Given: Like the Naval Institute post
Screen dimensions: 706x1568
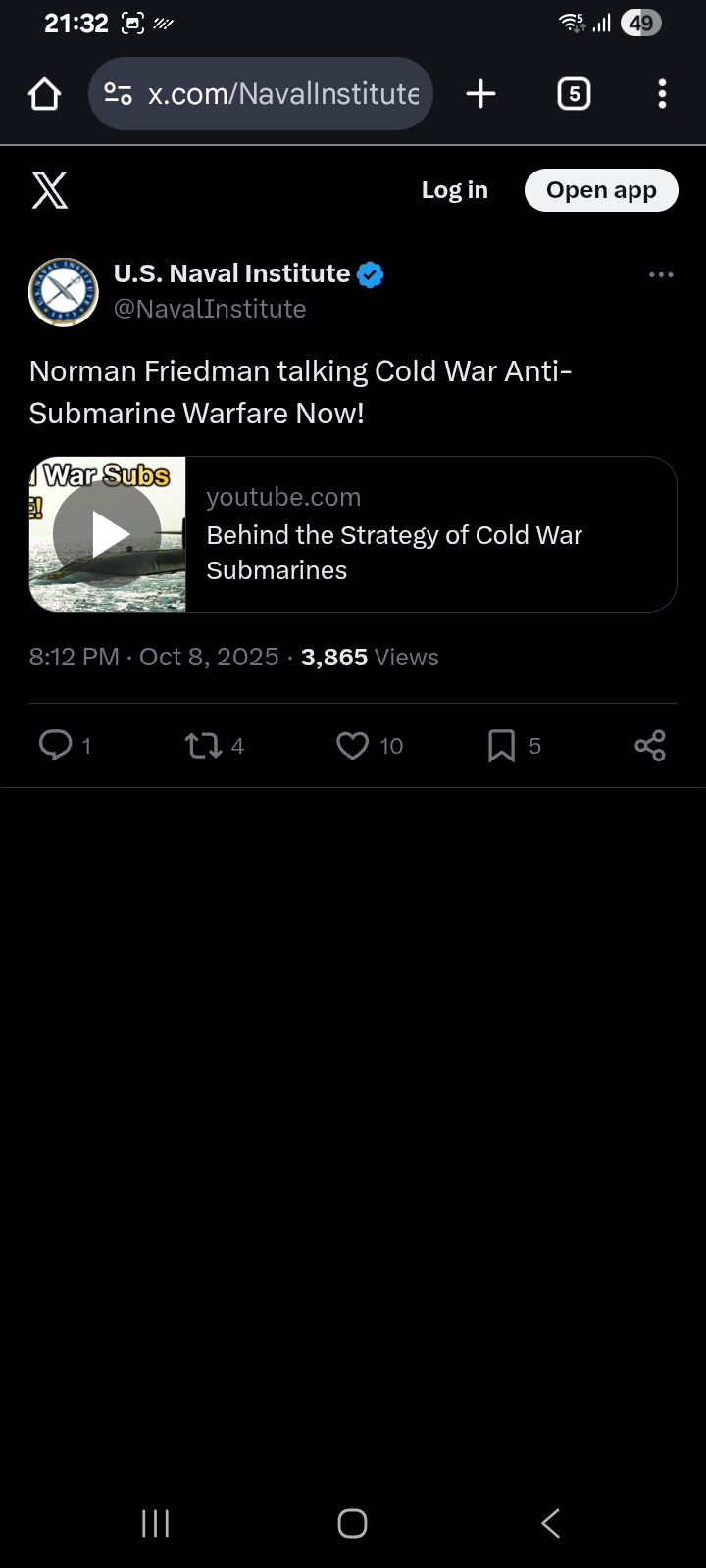Looking at the screenshot, I should (x=352, y=746).
